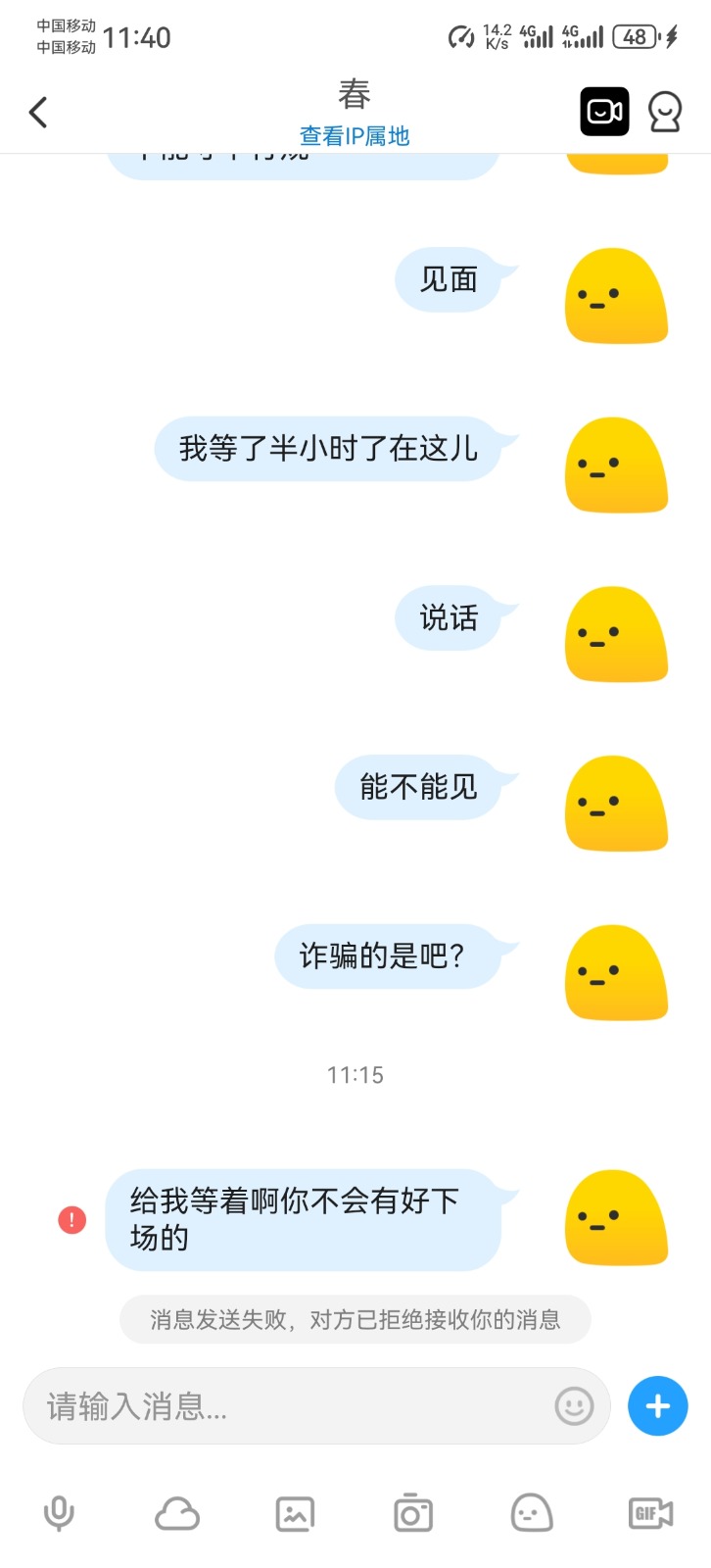Open the sticker face icon
The width and height of the screenshot is (711, 1568).
click(530, 1513)
